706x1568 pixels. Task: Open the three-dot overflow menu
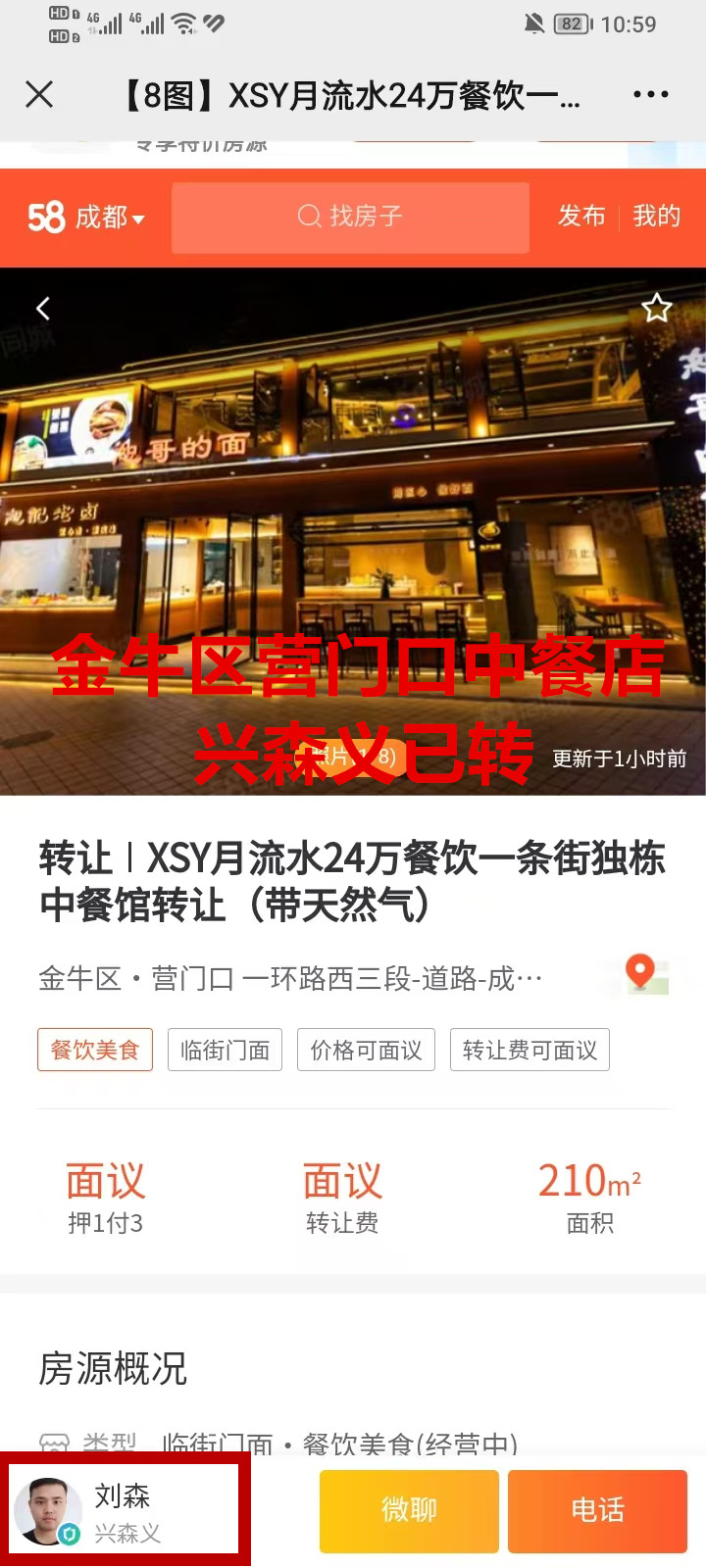click(650, 94)
